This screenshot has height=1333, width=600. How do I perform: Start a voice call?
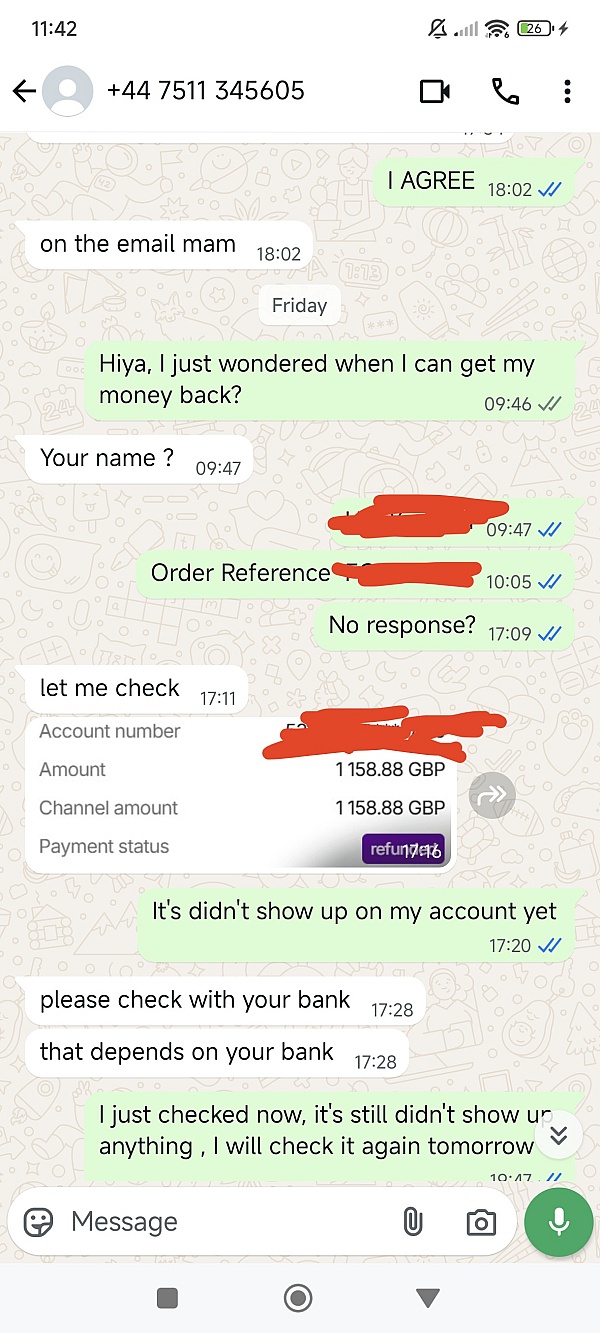point(505,92)
